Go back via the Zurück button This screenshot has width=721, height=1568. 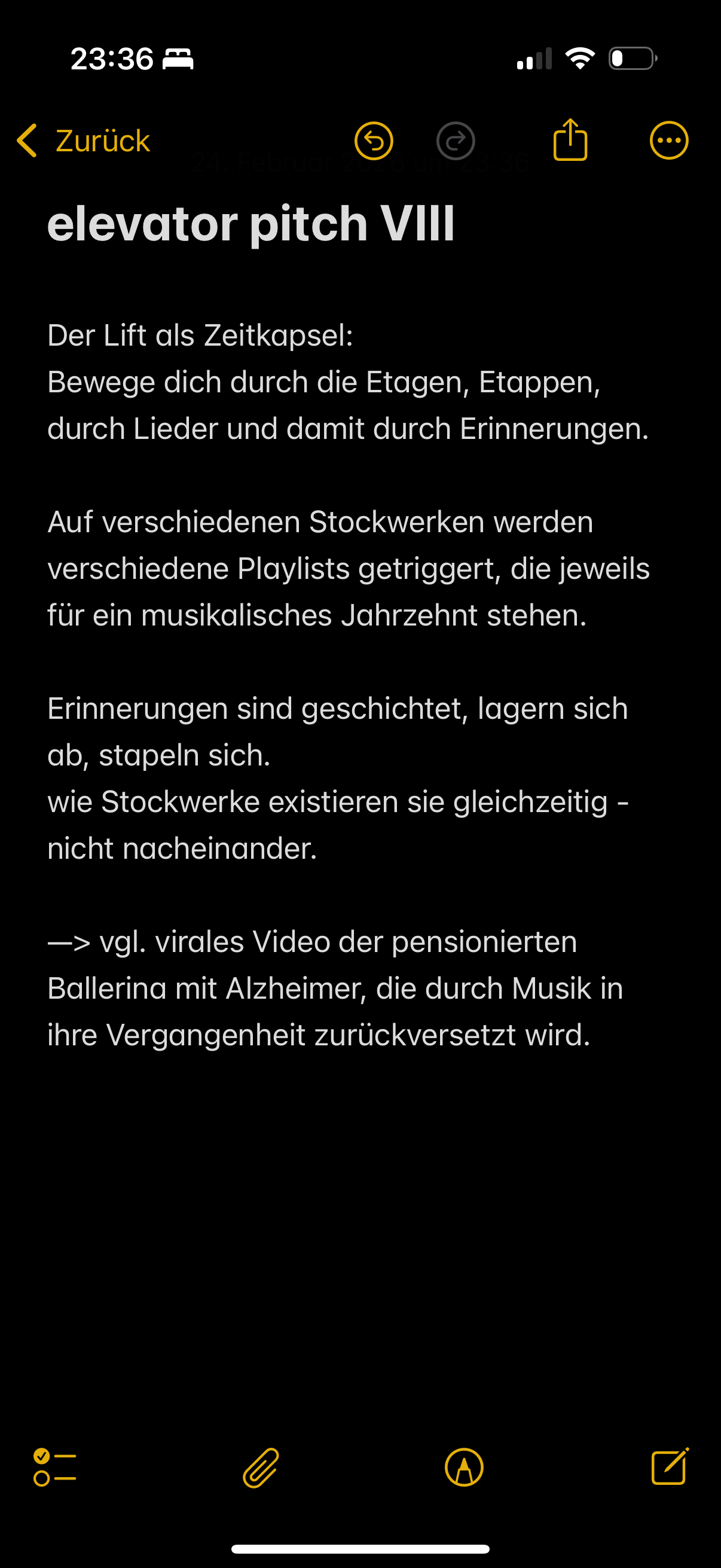84,141
